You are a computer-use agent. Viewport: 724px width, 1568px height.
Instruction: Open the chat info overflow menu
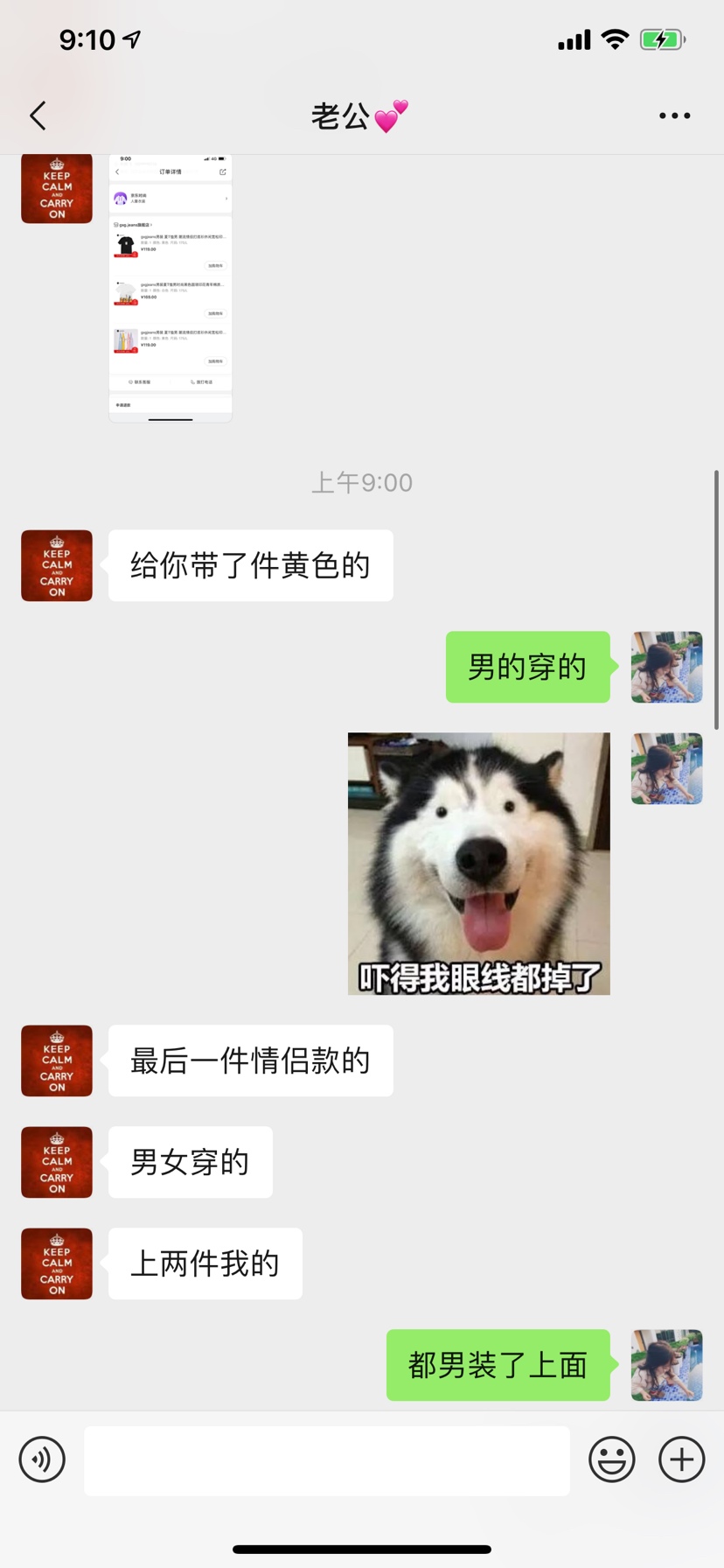(674, 115)
